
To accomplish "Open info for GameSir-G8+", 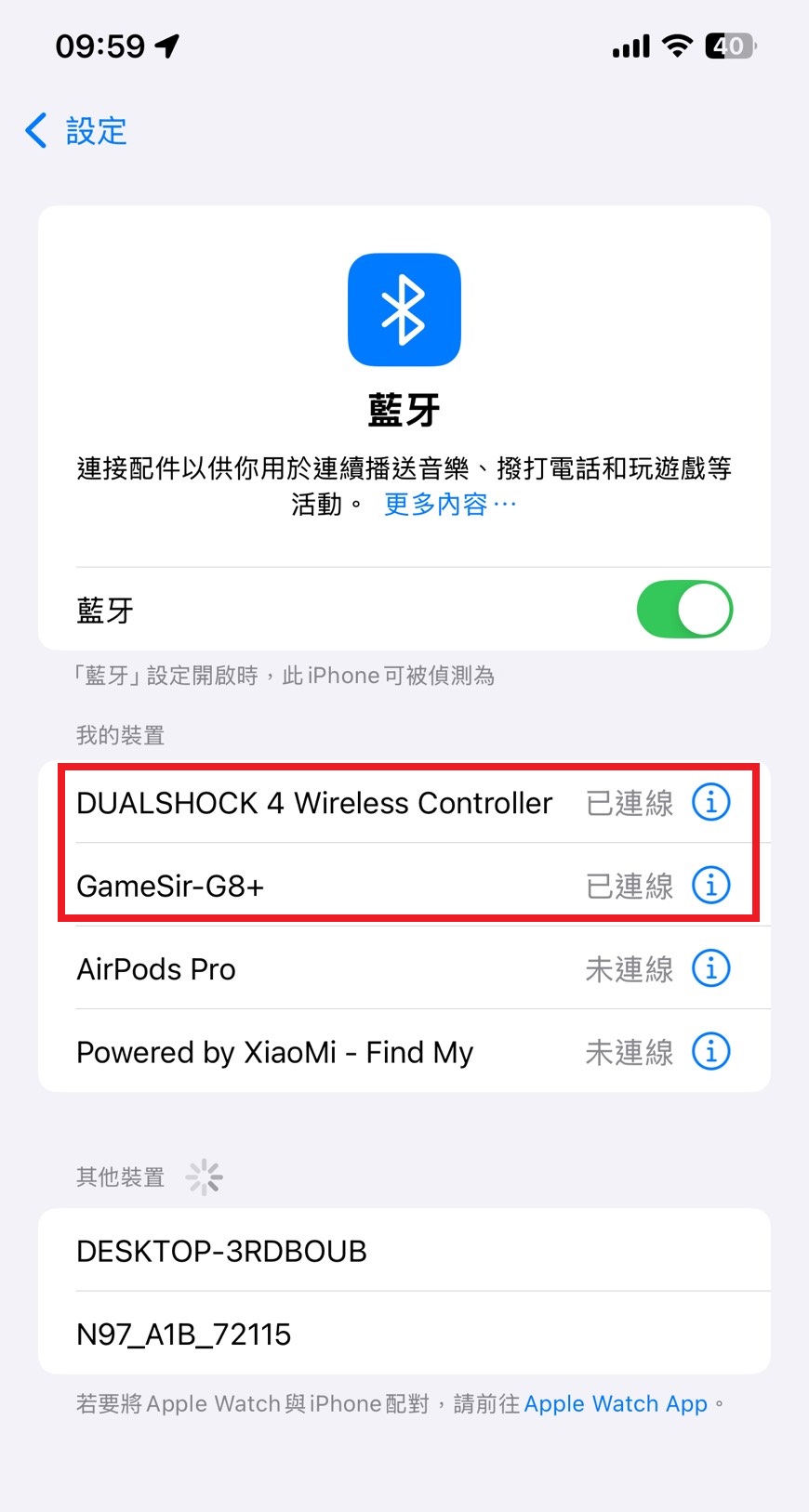I will (711, 886).
